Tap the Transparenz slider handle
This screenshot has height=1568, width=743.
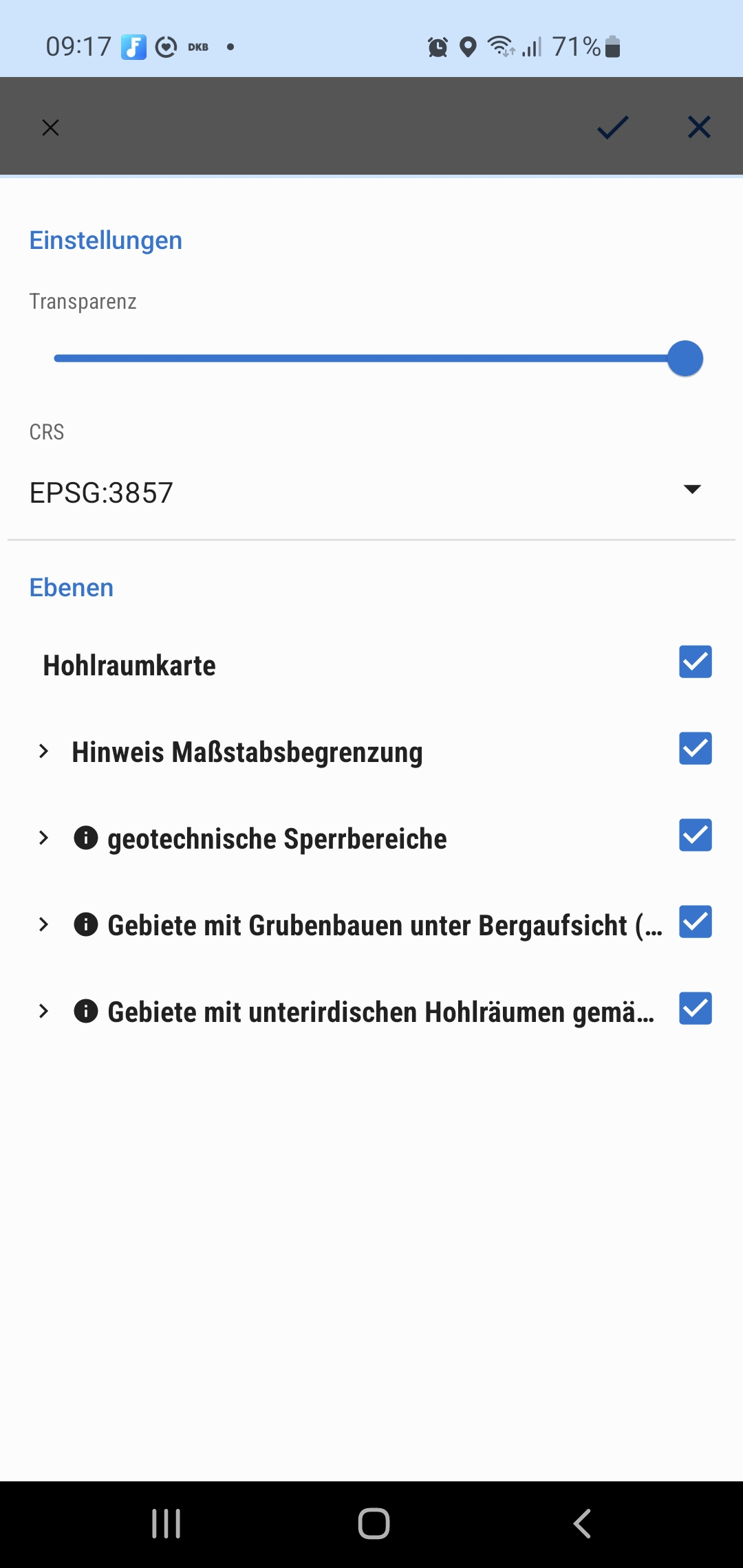coord(685,358)
